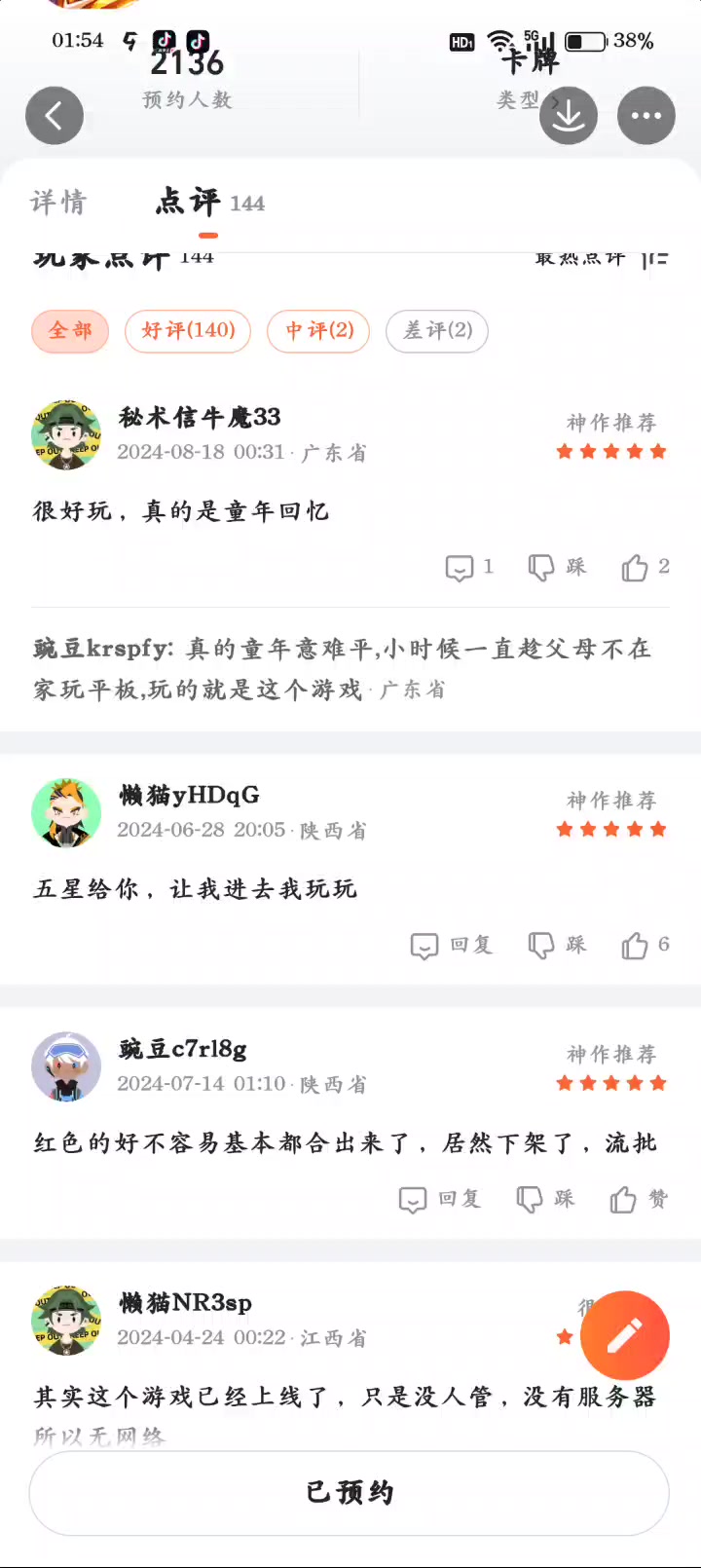Switch to the 详情 tab

[59, 203]
